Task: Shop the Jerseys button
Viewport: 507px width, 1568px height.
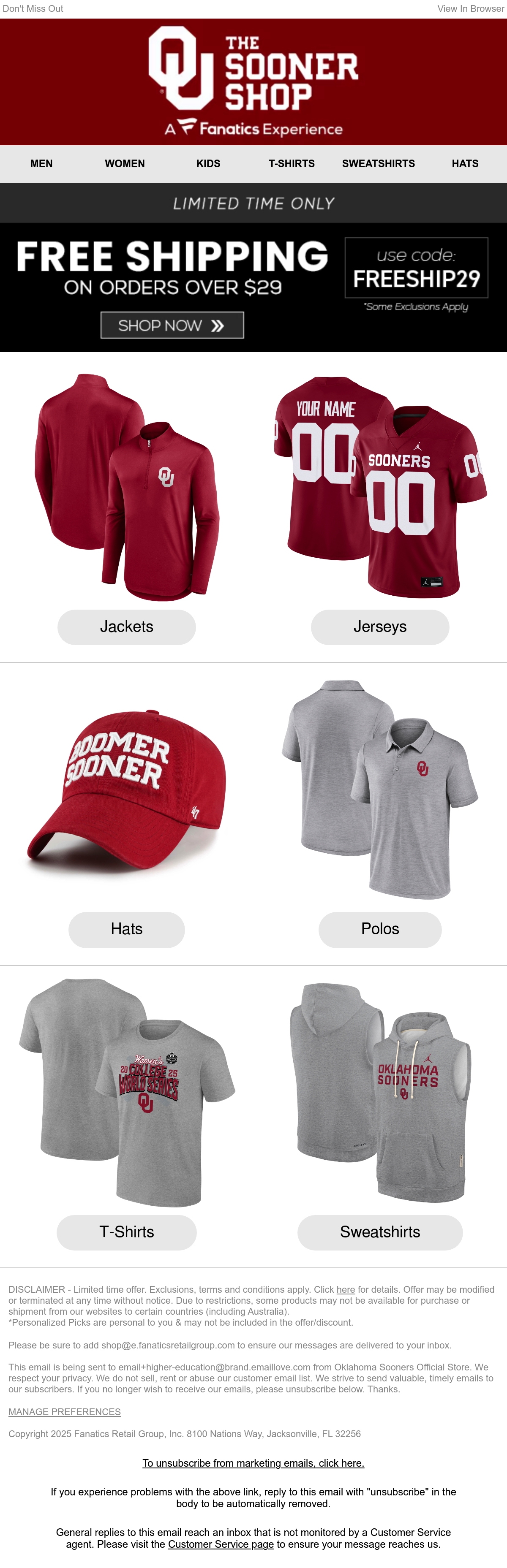Action: pyautogui.click(x=380, y=627)
